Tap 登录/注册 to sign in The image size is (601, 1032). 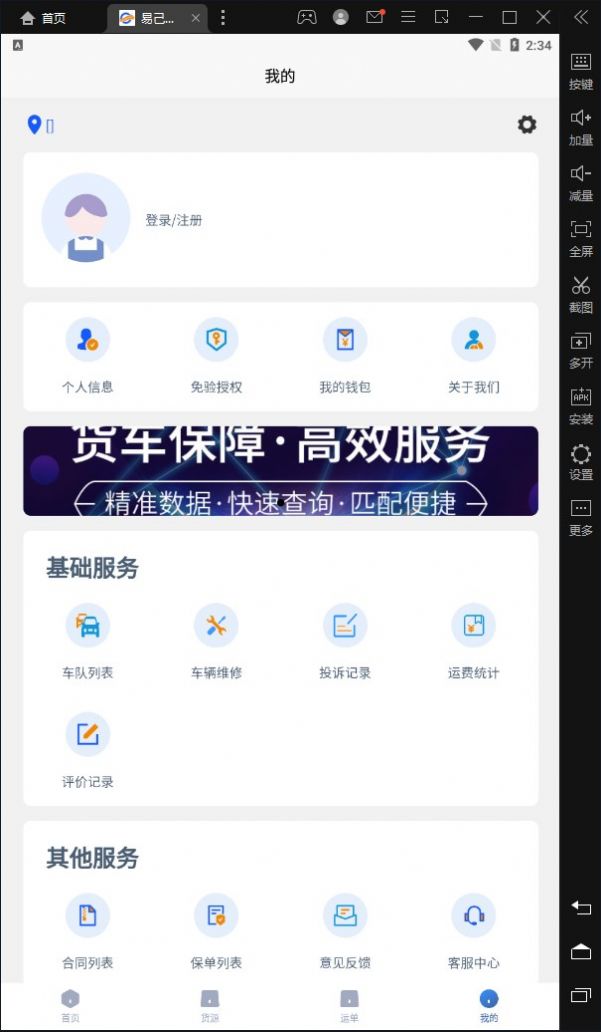(x=173, y=220)
